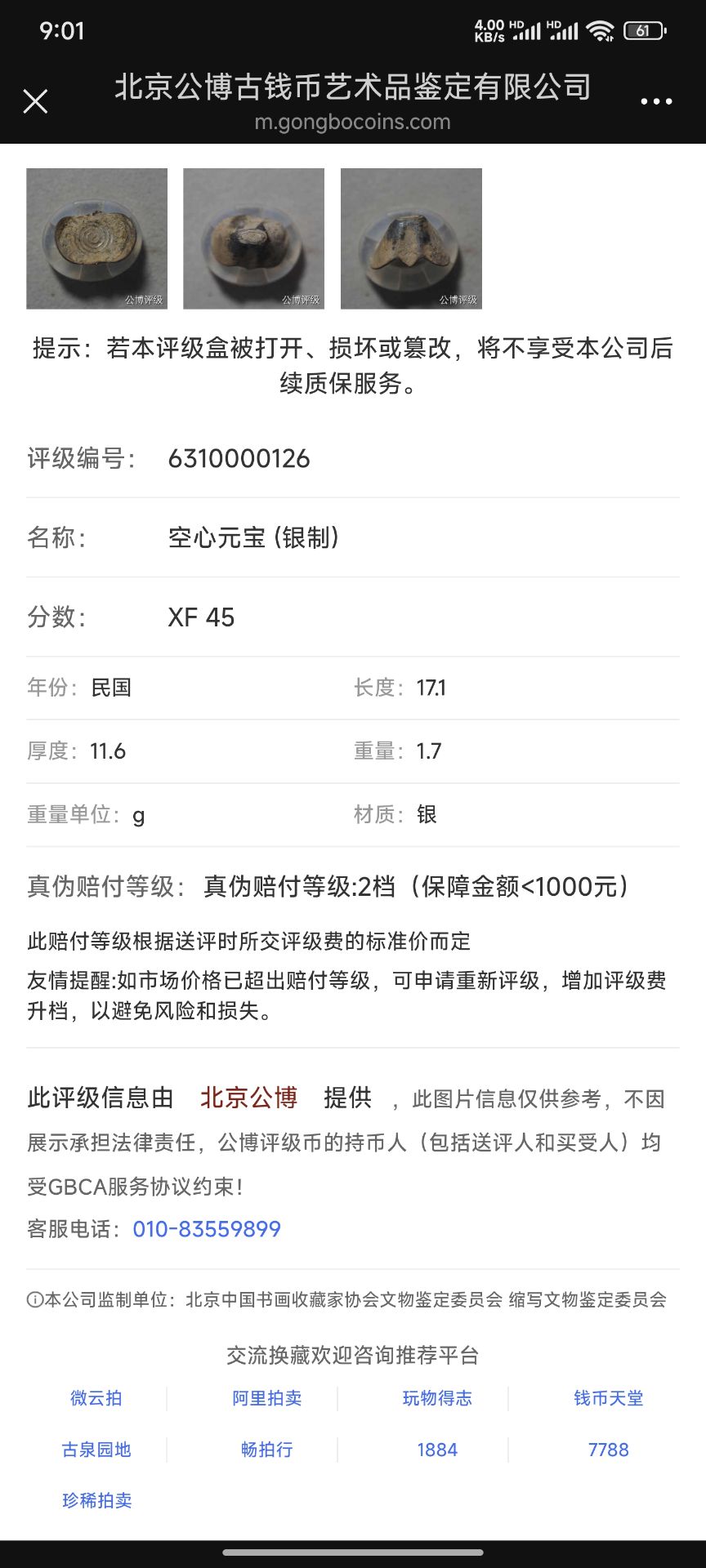Open the 1884 platform link
The image size is (706, 1568).
coord(437,1450)
